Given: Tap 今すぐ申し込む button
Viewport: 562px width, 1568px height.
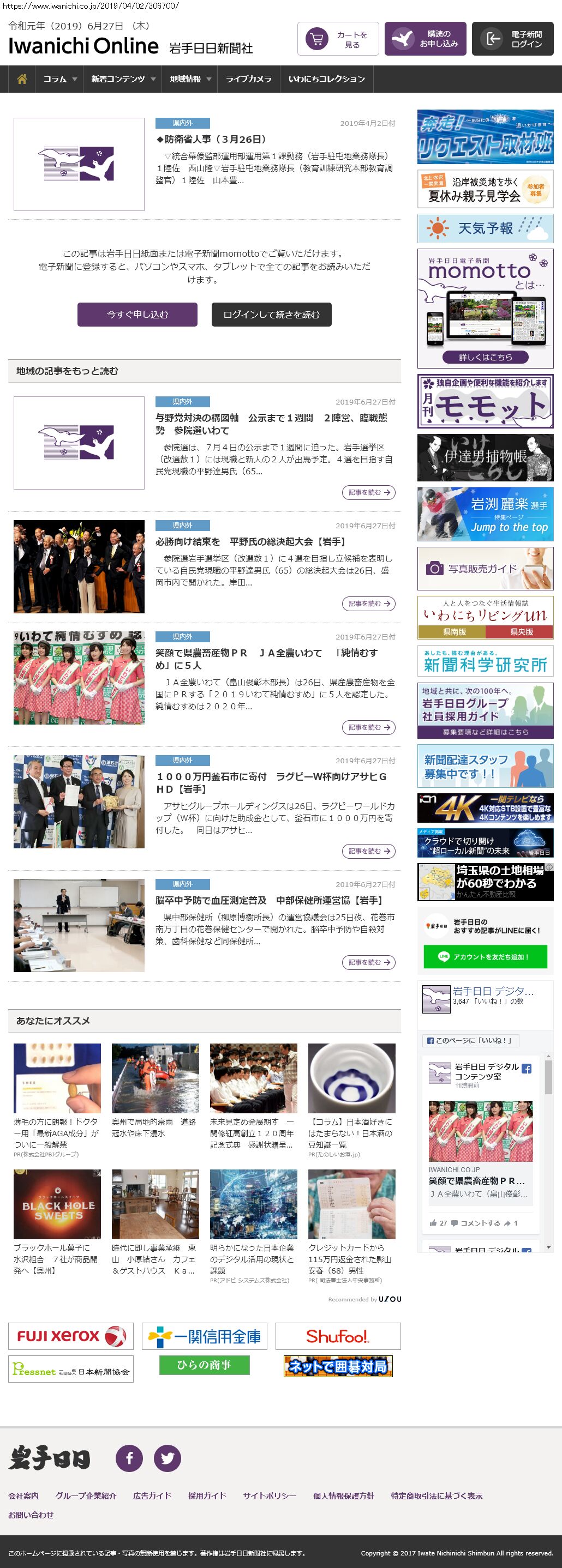Looking at the screenshot, I should click(137, 315).
